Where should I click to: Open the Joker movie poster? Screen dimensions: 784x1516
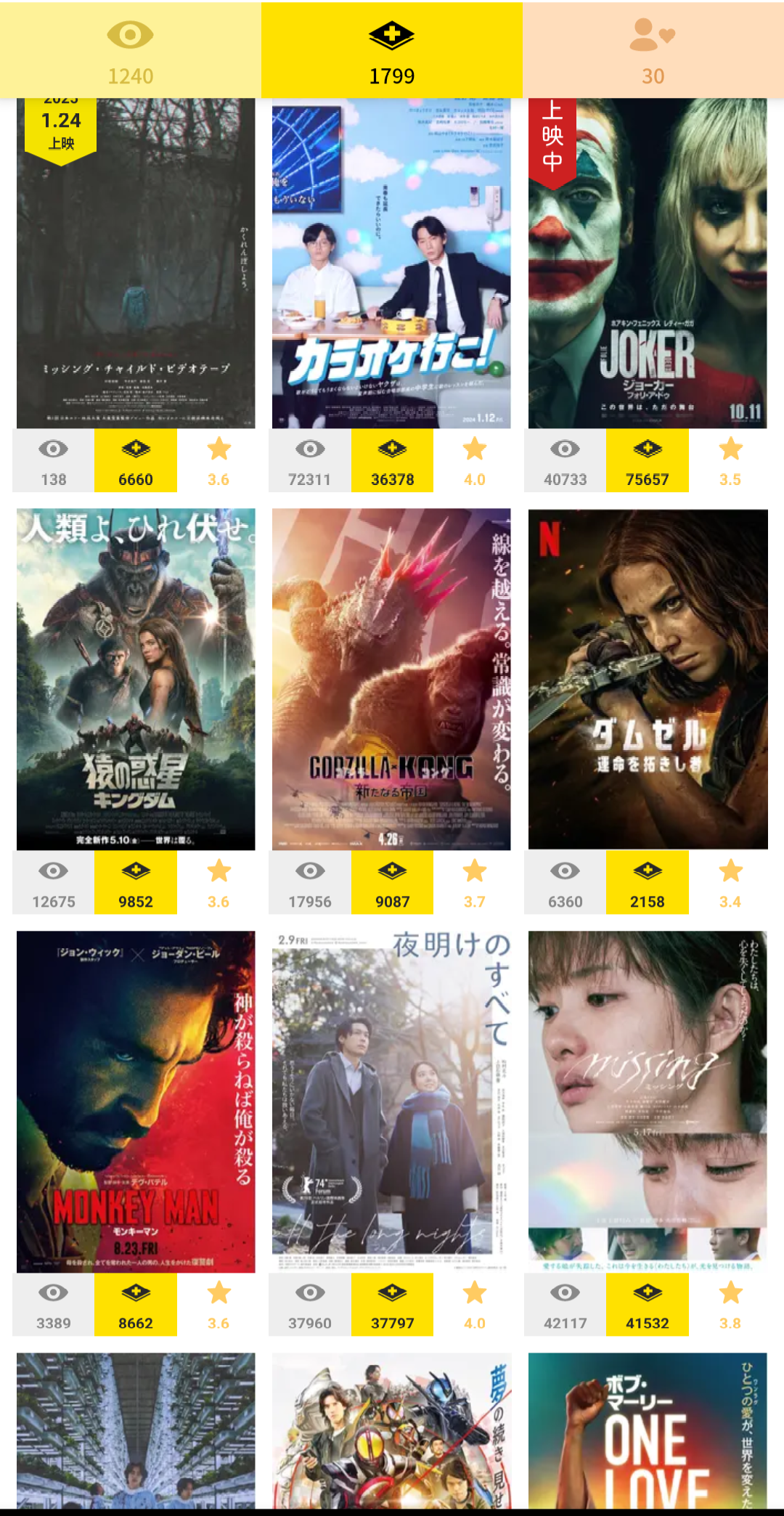pos(648,263)
